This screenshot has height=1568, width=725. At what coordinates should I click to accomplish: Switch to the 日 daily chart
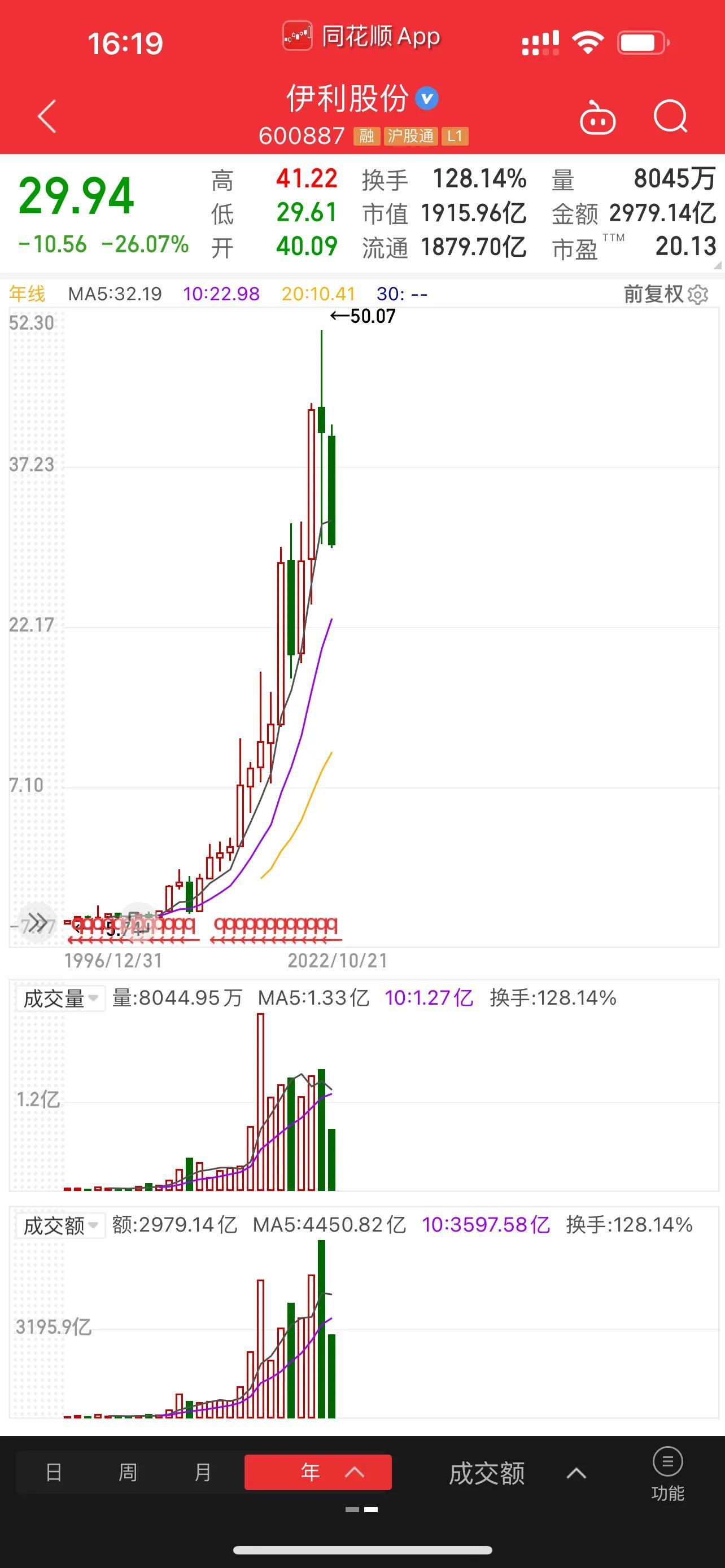click(x=54, y=1473)
